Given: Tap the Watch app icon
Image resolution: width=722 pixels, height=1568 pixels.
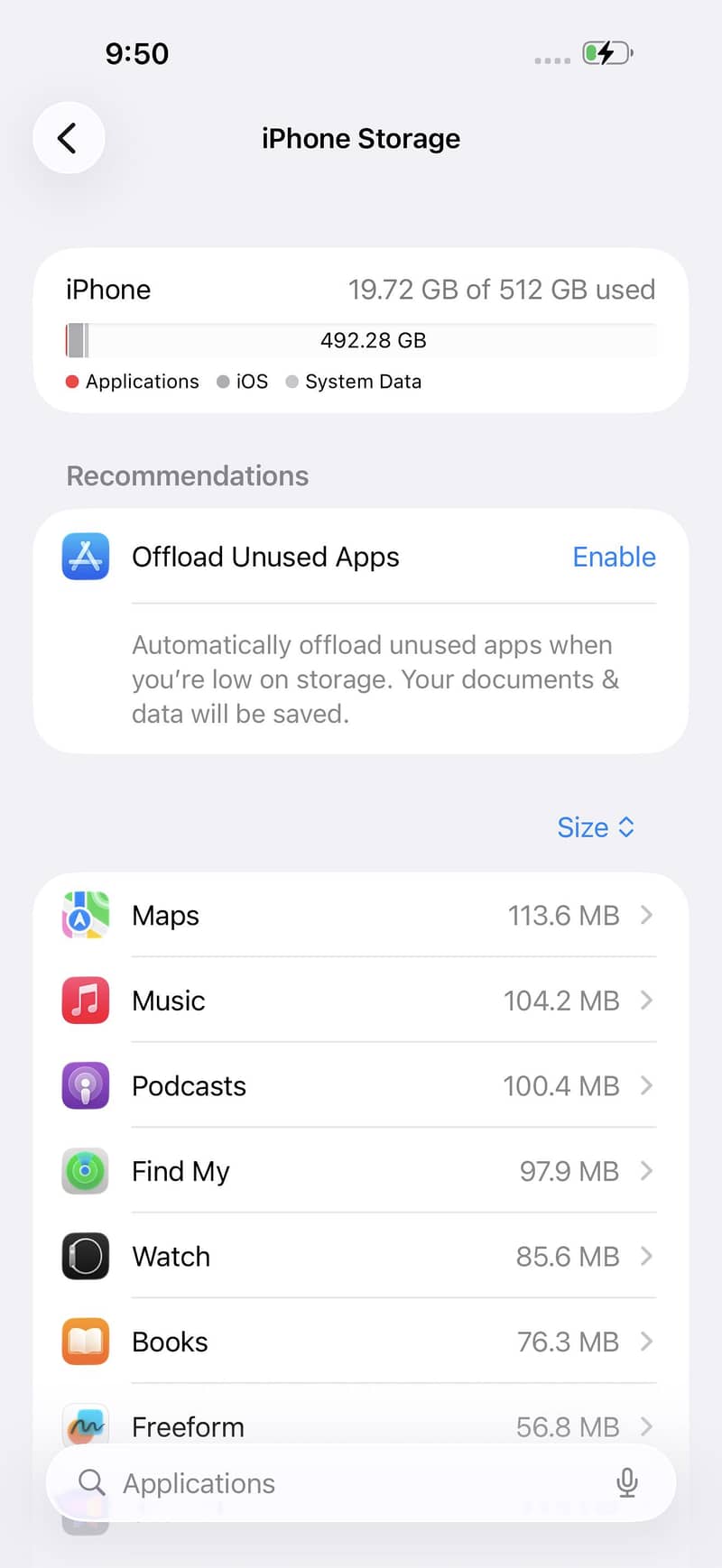Looking at the screenshot, I should [84, 1256].
